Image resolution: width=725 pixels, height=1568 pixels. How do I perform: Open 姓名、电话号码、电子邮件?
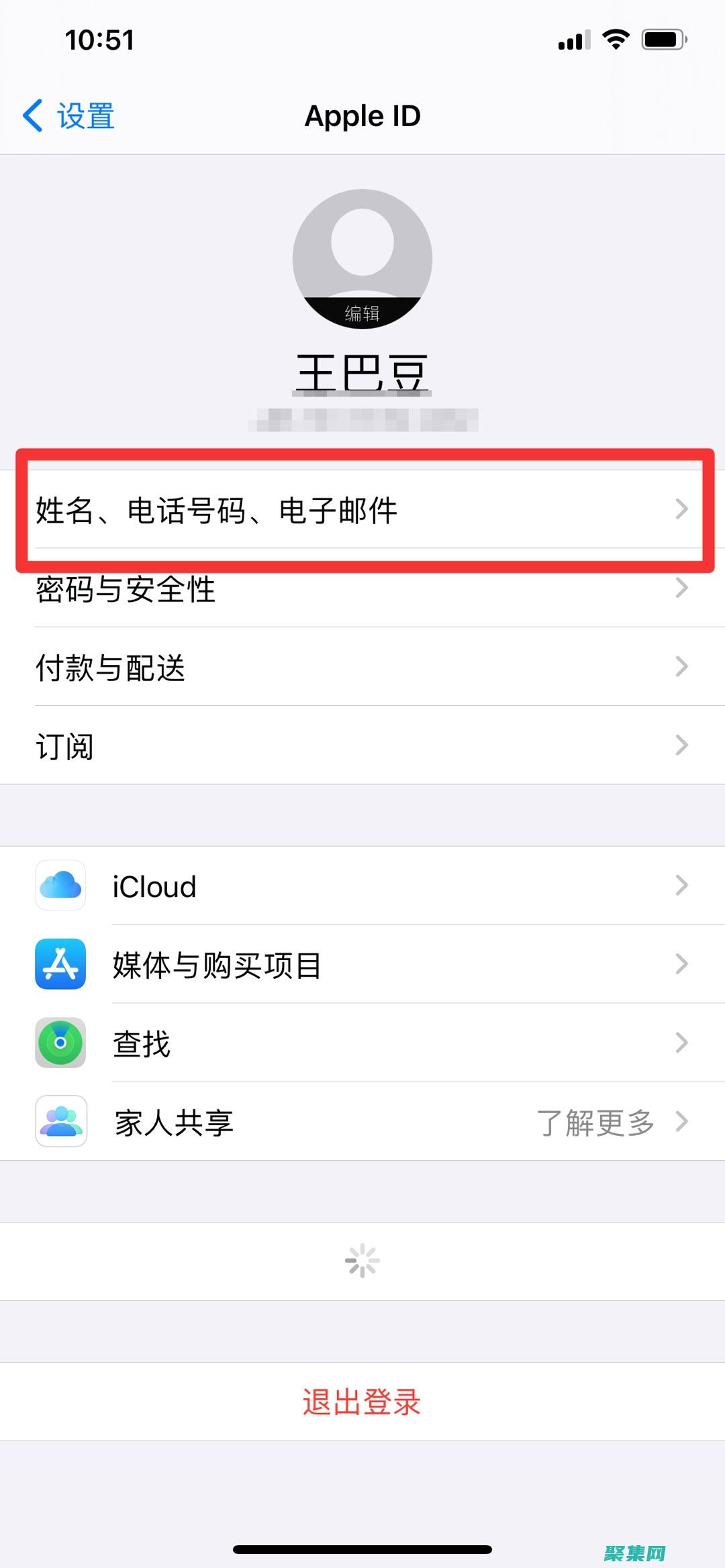click(x=362, y=510)
